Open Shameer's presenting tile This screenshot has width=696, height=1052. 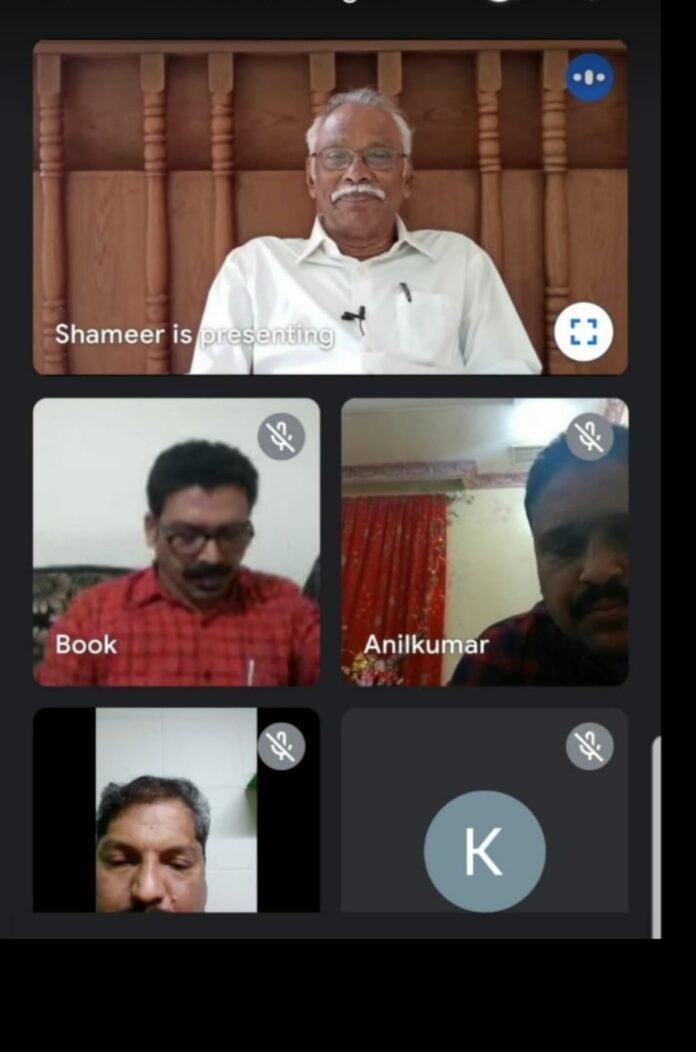[330, 208]
